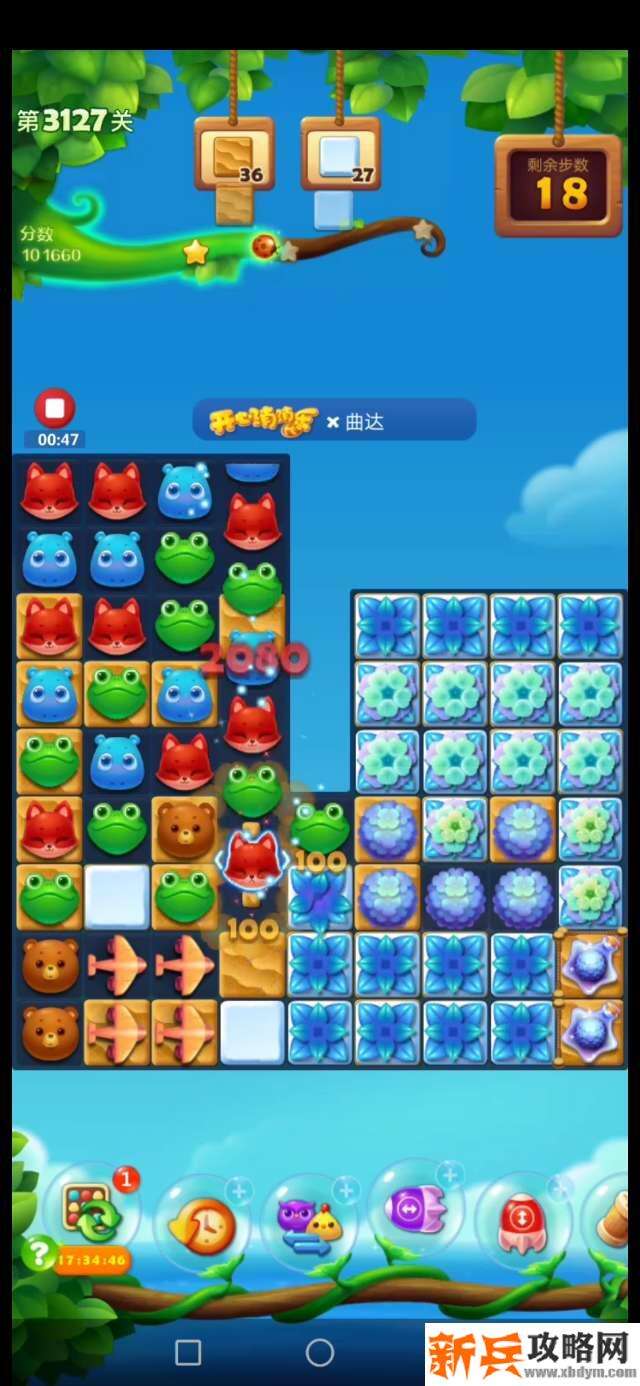Use the board refresh booster with badge 1

90,1213
